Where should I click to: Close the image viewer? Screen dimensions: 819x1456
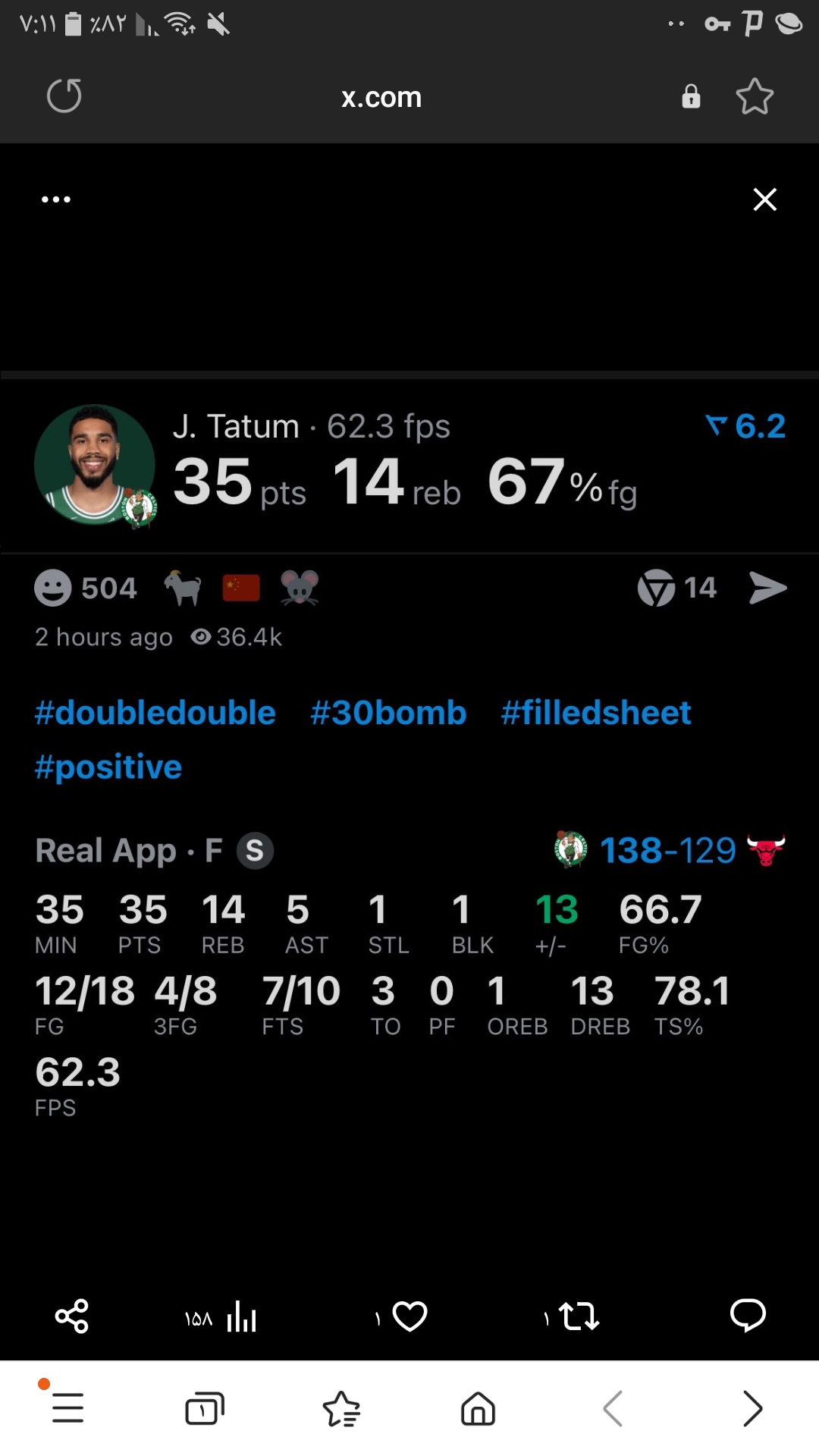(x=765, y=199)
